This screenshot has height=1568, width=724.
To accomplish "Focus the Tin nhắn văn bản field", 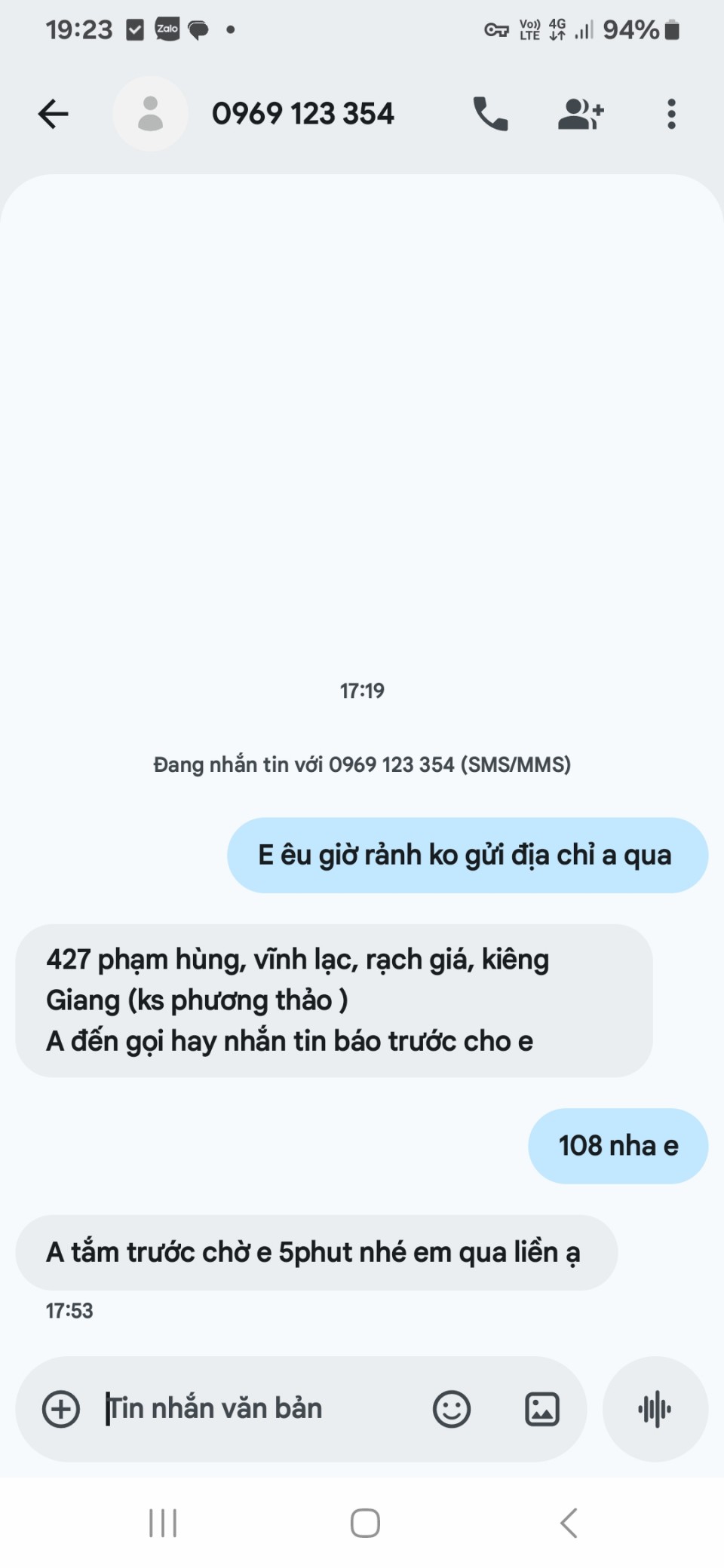I will pyautogui.click(x=256, y=1409).
